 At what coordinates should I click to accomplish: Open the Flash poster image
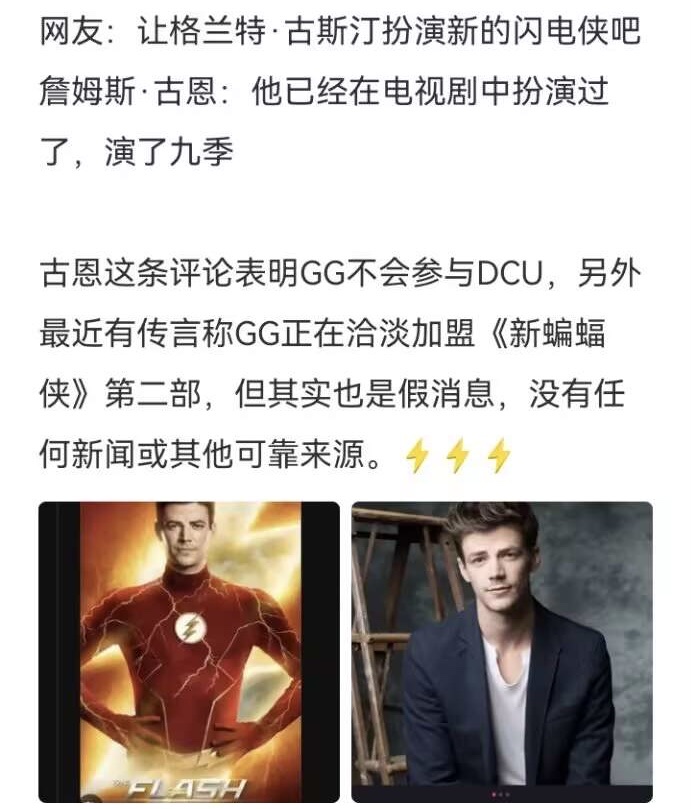coord(189,652)
